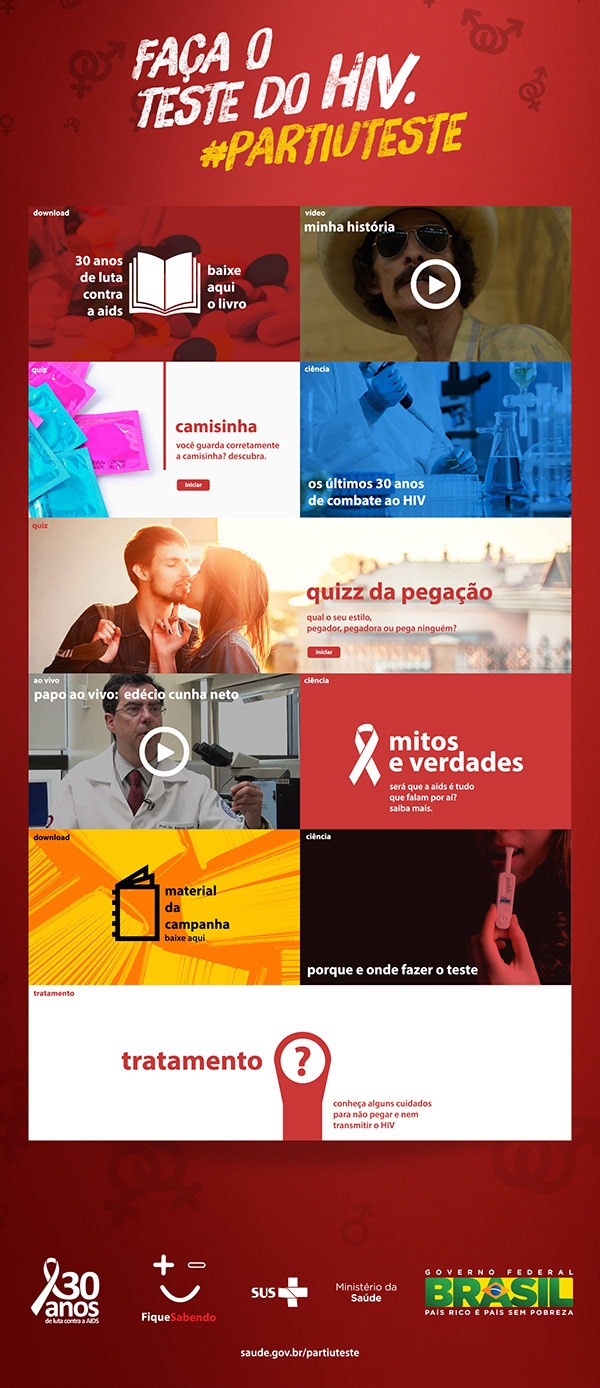Viewport: 600px width, 1388px height.
Task: Start the camisinha quiz with iniciar
Action: click(193, 484)
